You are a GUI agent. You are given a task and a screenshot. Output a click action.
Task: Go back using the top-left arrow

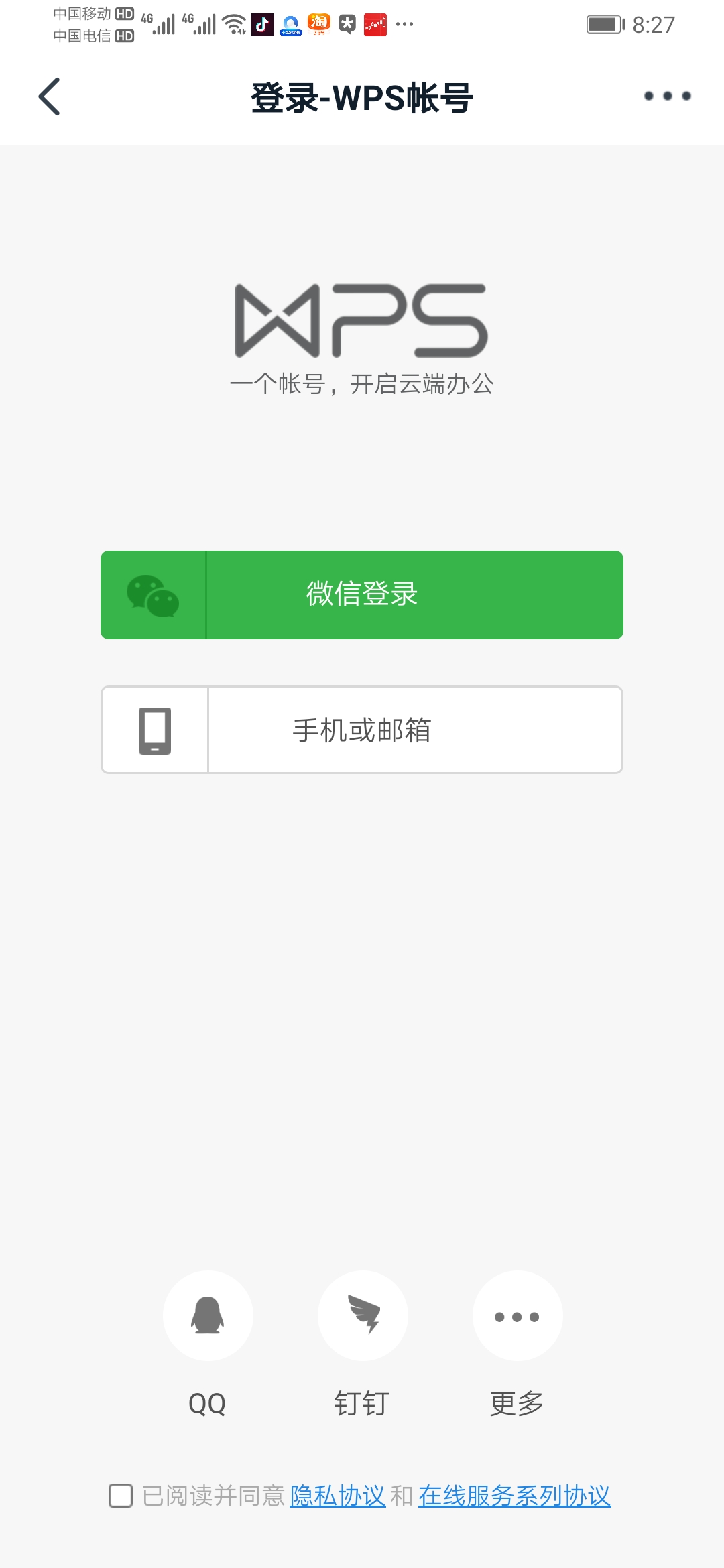(x=49, y=96)
